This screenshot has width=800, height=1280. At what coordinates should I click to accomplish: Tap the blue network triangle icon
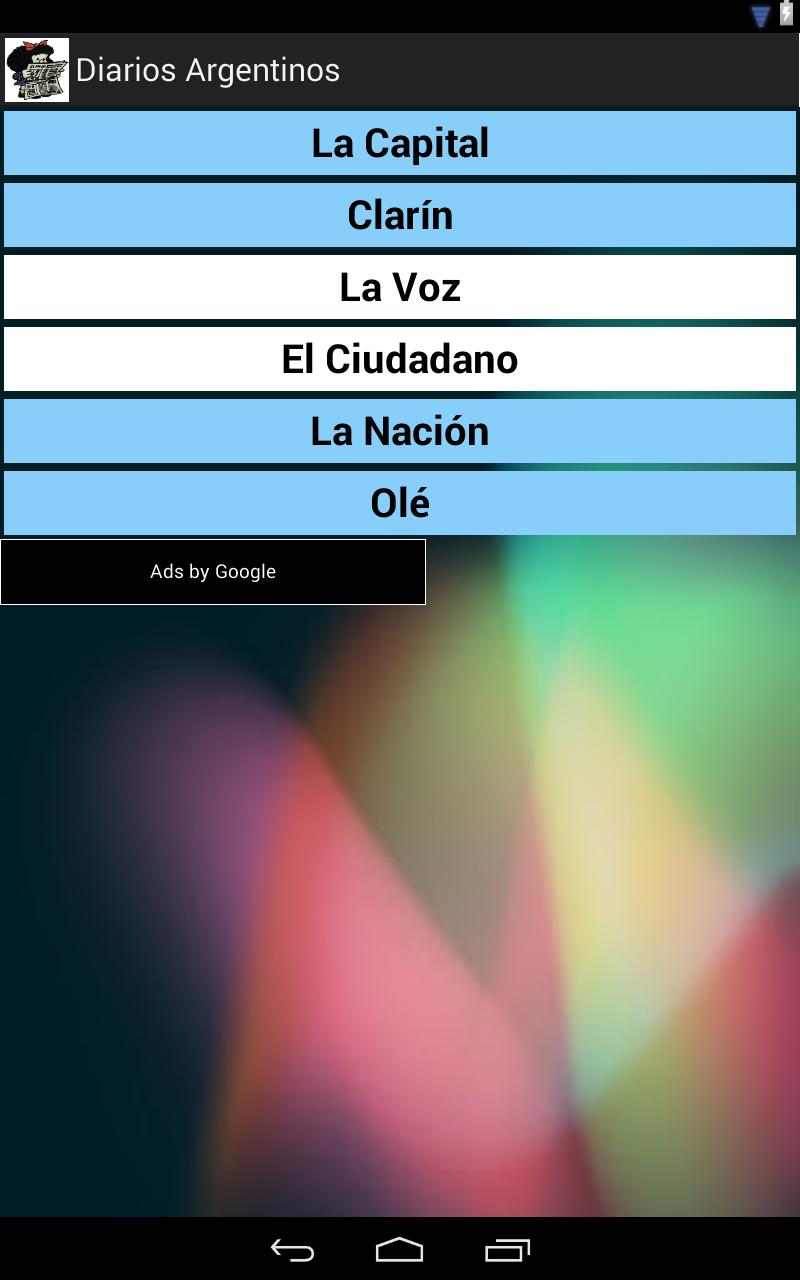pos(758,15)
